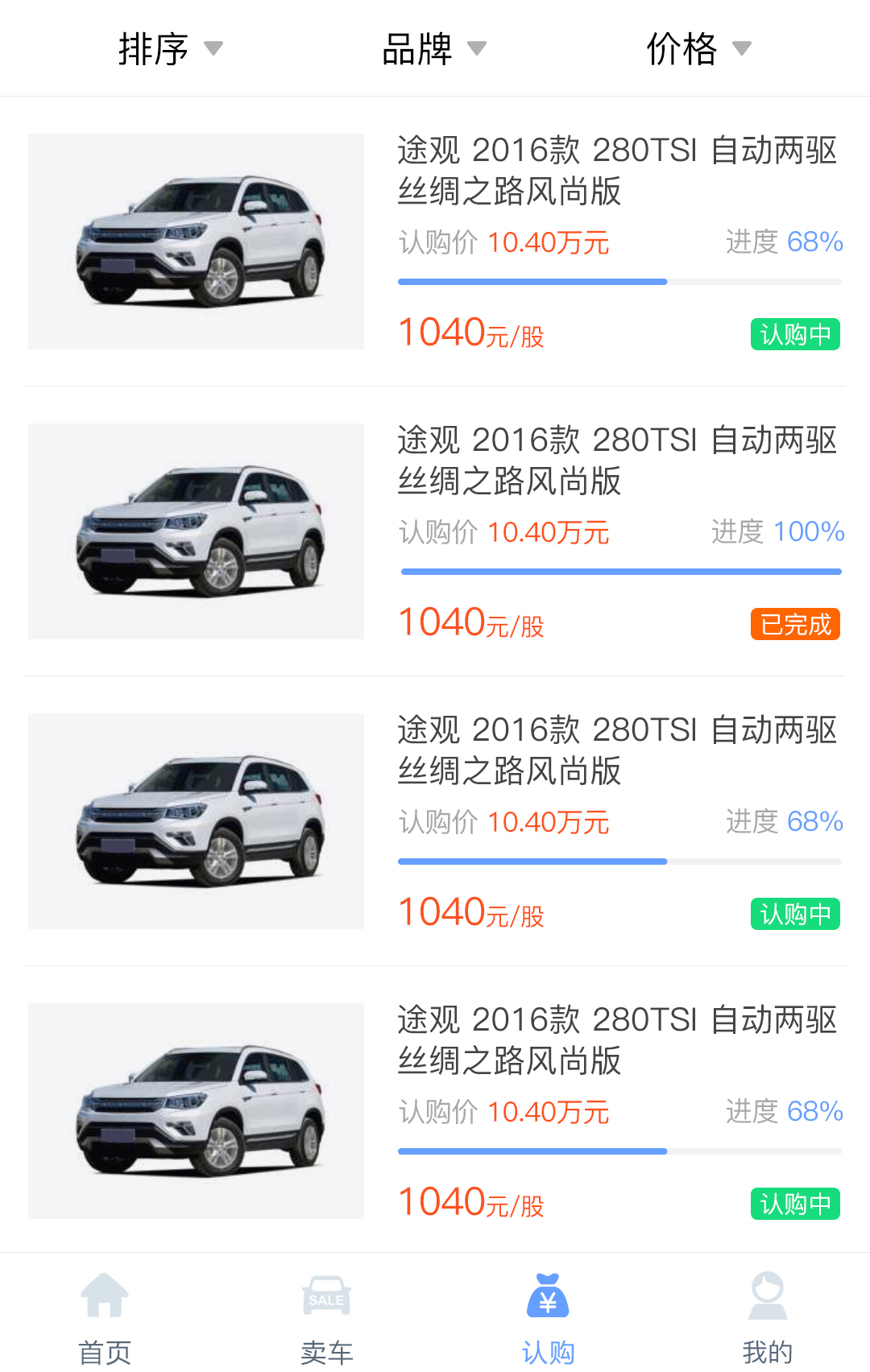This screenshot has width=870, height=1372.
Task: Tap the 认购中 badge on the last listing
Action: pyautogui.click(x=794, y=1204)
